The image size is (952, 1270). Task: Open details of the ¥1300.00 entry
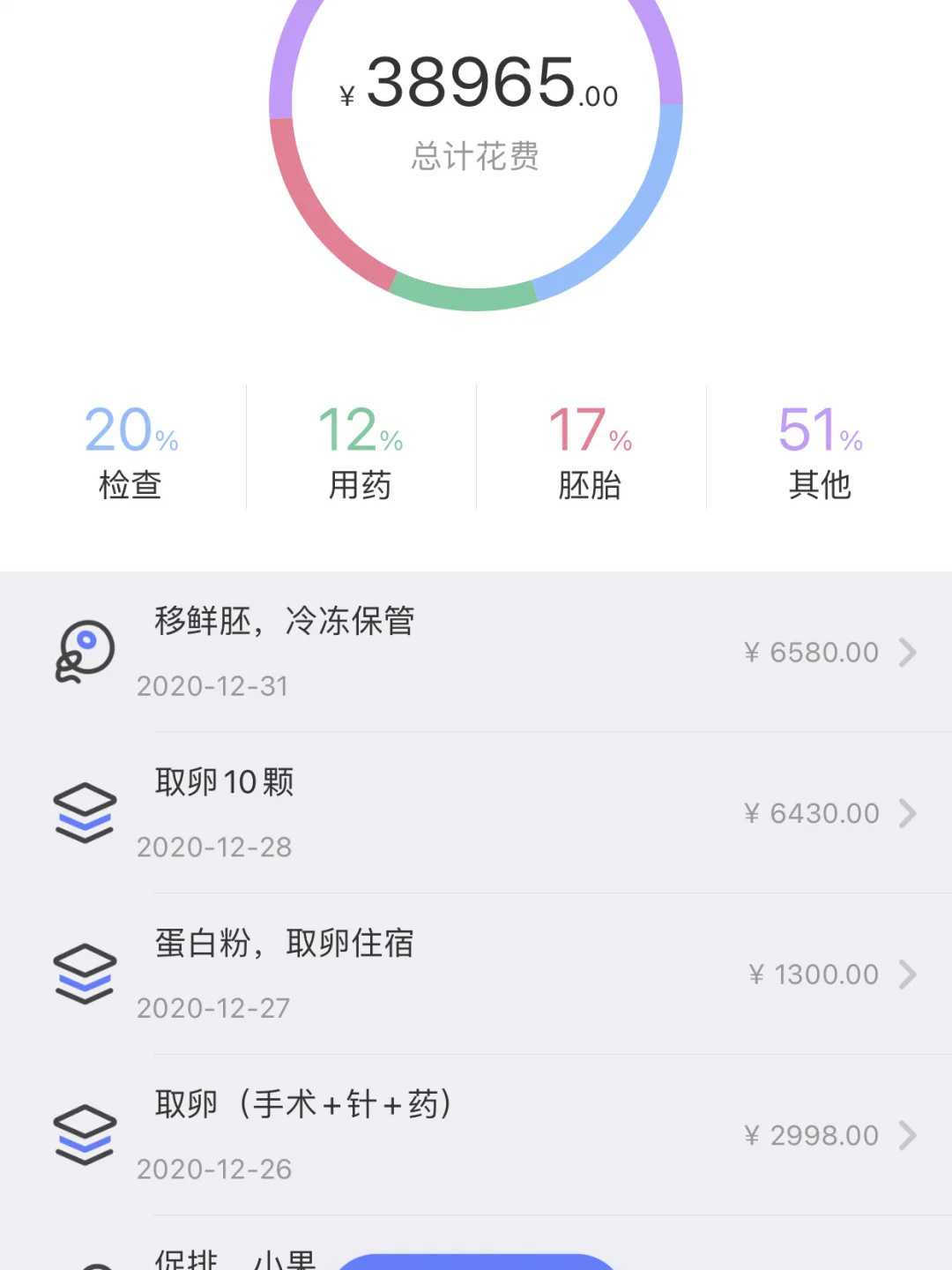(909, 975)
